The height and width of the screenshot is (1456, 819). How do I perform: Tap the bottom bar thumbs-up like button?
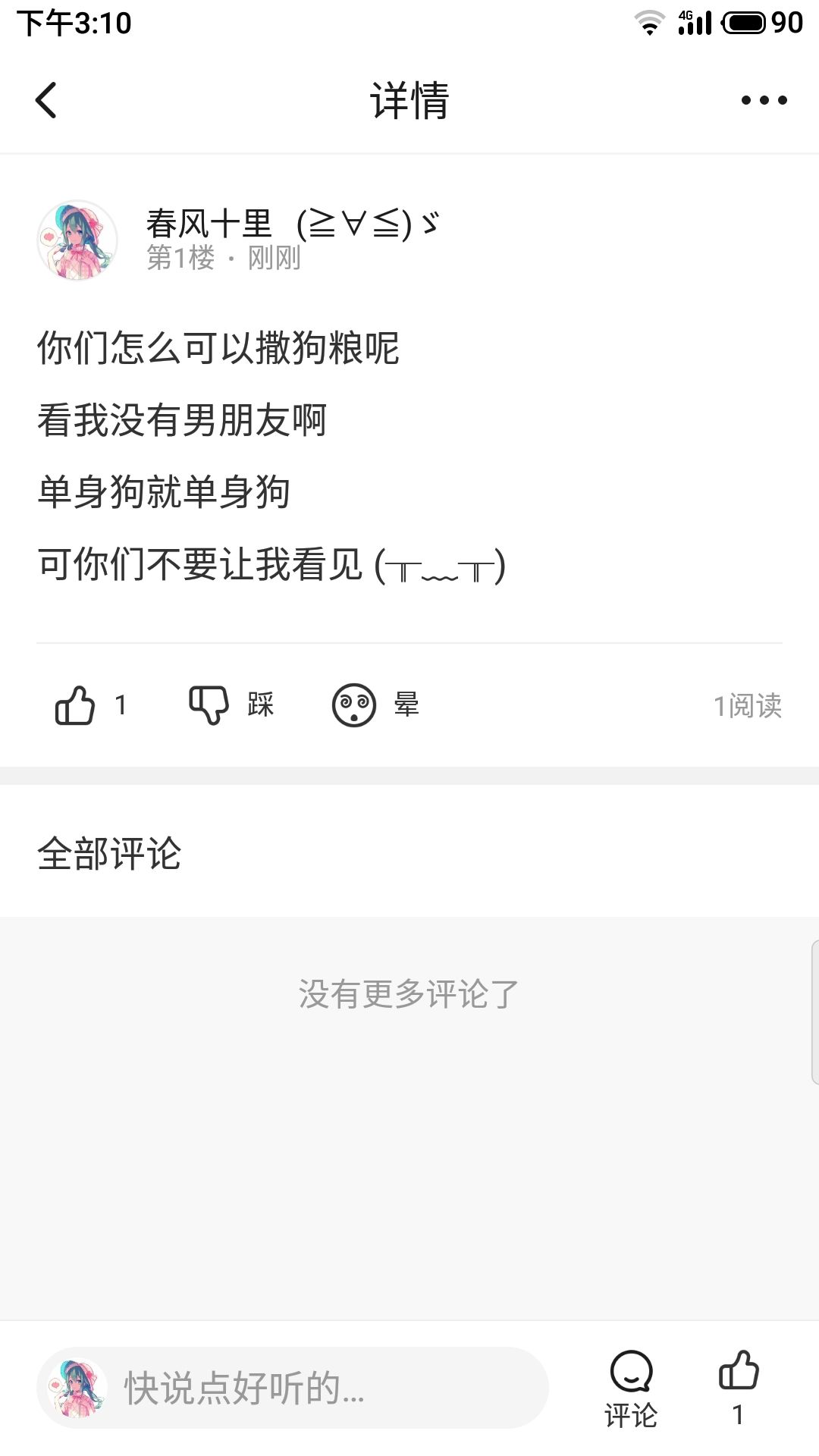coord(738,1386)
